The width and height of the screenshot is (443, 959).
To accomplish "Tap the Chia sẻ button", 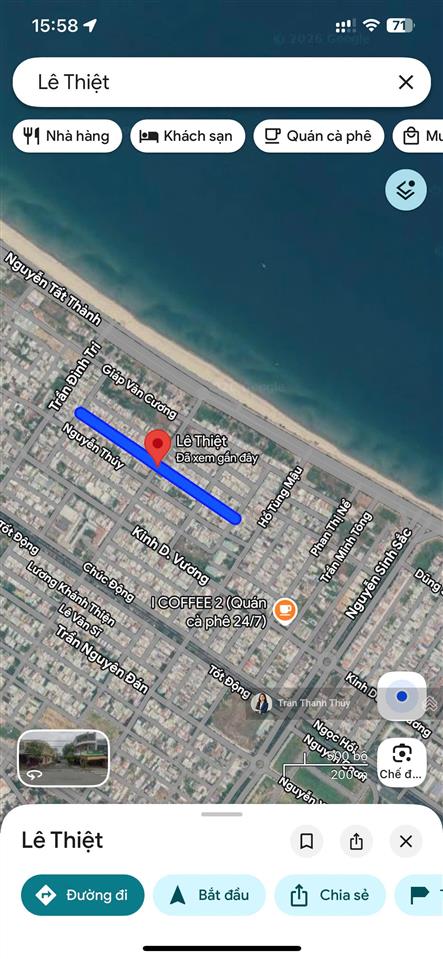I will [330, 895].
